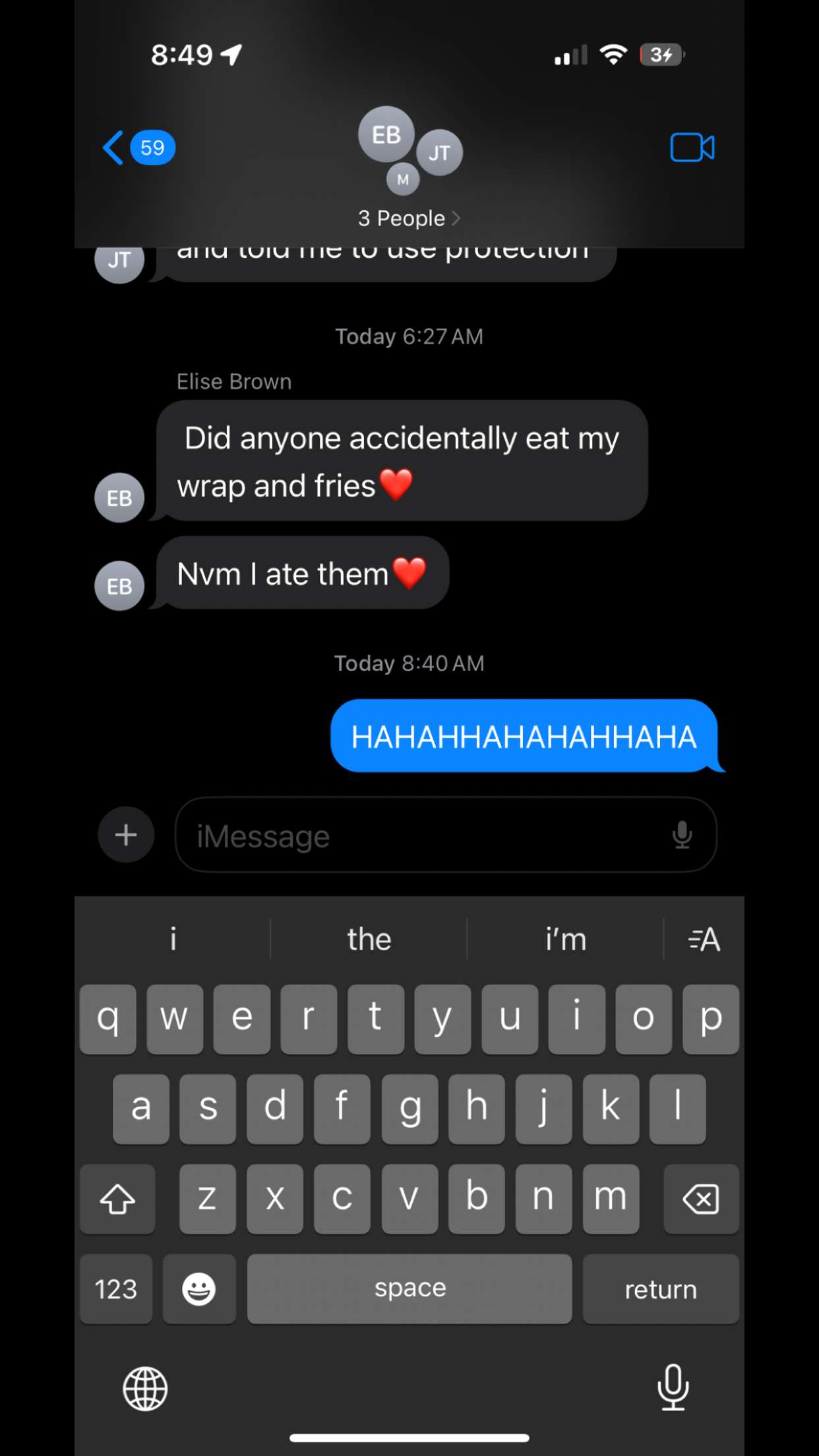Start keyboard dictation below the return key
Image resolution: width=819 pixels, height=1456 pixels.
(673, 1387)
